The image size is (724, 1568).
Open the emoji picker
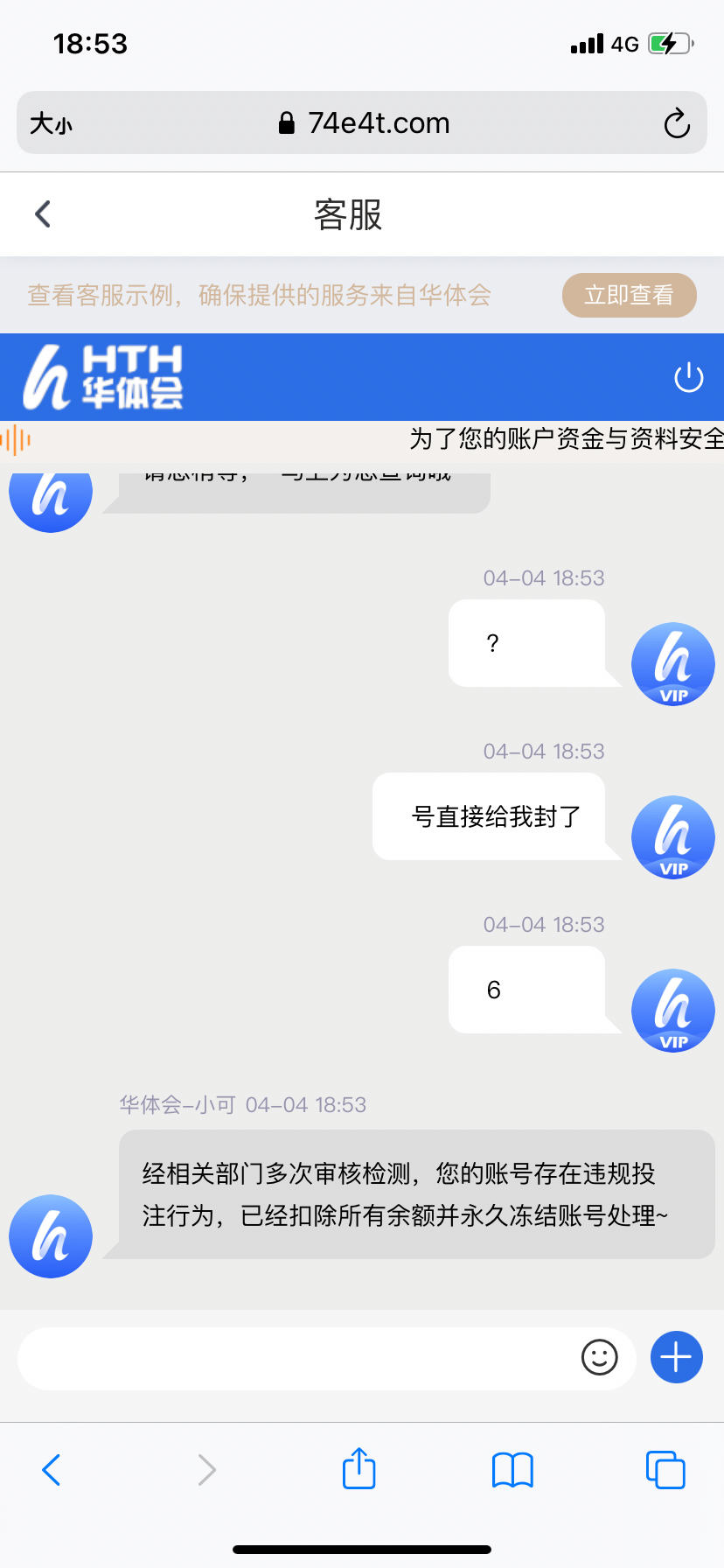click(599, 1358)
